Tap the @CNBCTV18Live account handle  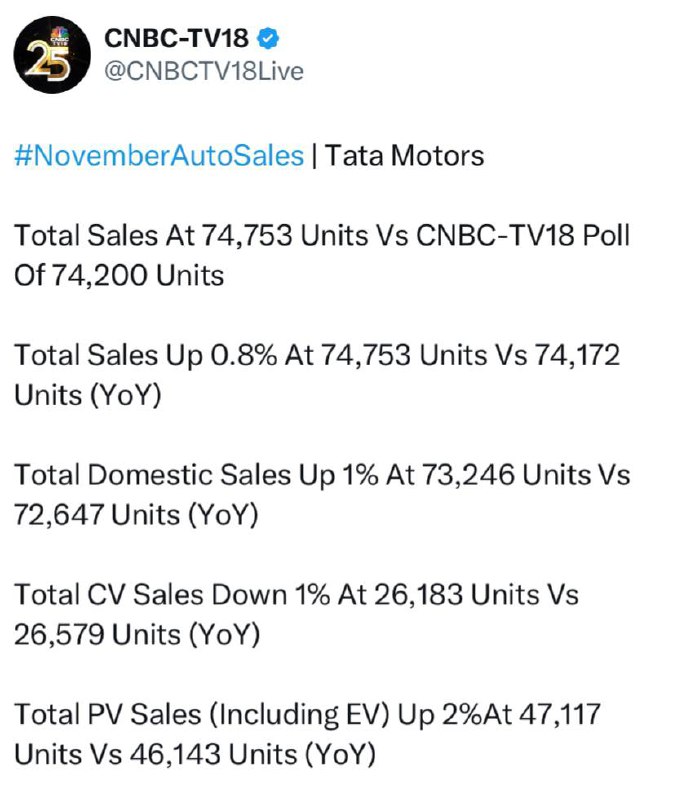[204, 71]
